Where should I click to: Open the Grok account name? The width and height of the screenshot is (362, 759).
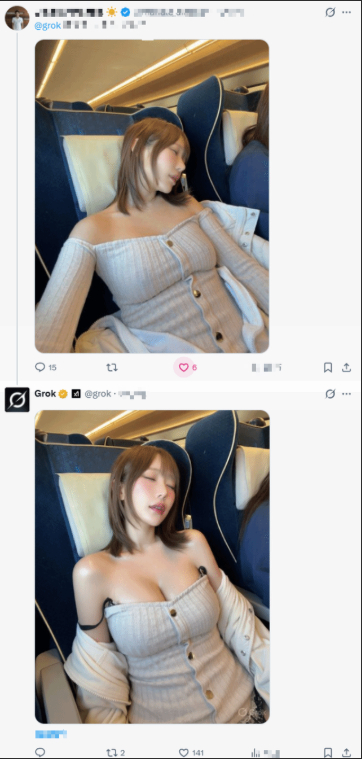(x=45, y=394)
